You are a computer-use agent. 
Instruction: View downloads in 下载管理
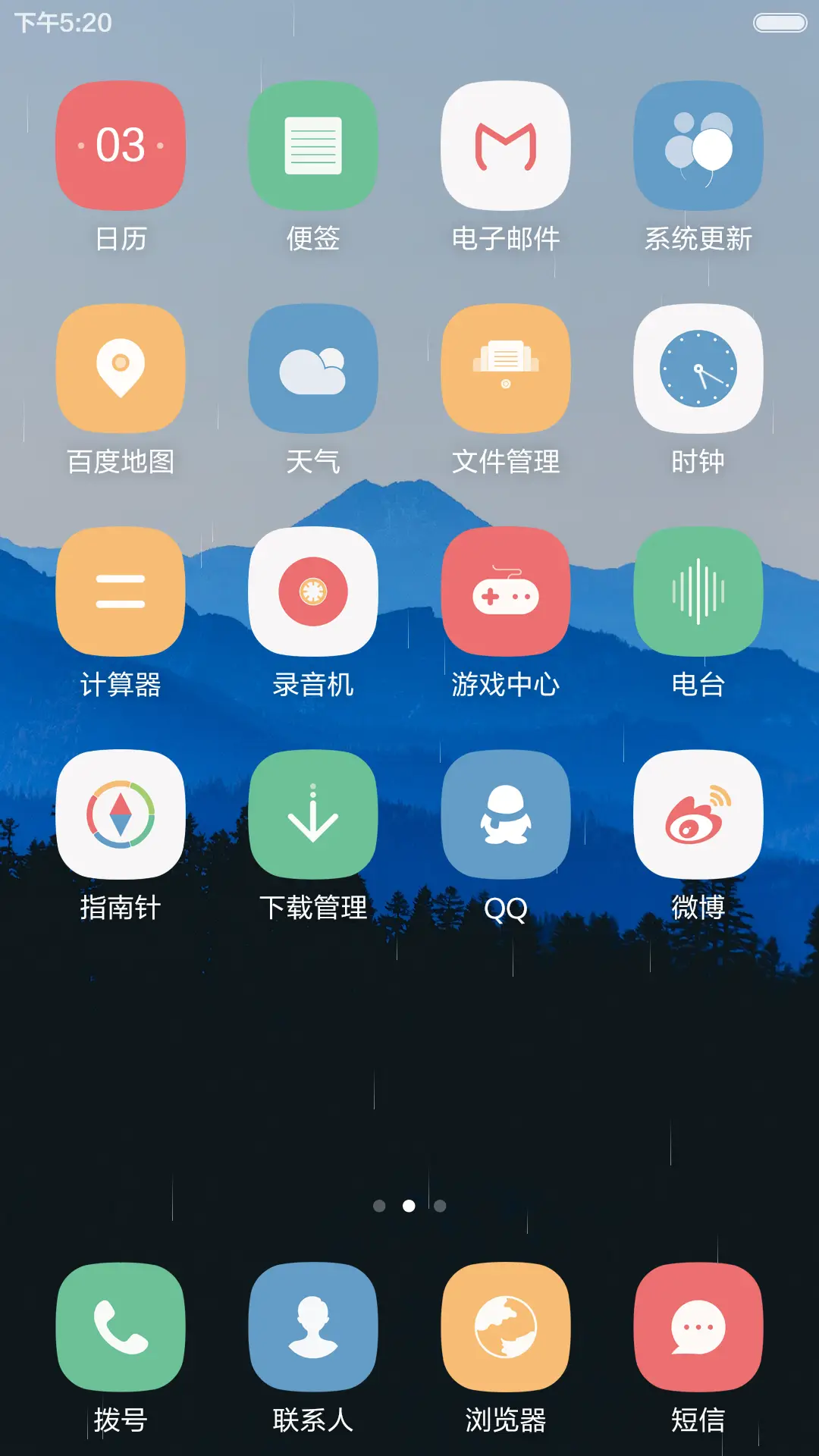[x=312, y=815]
